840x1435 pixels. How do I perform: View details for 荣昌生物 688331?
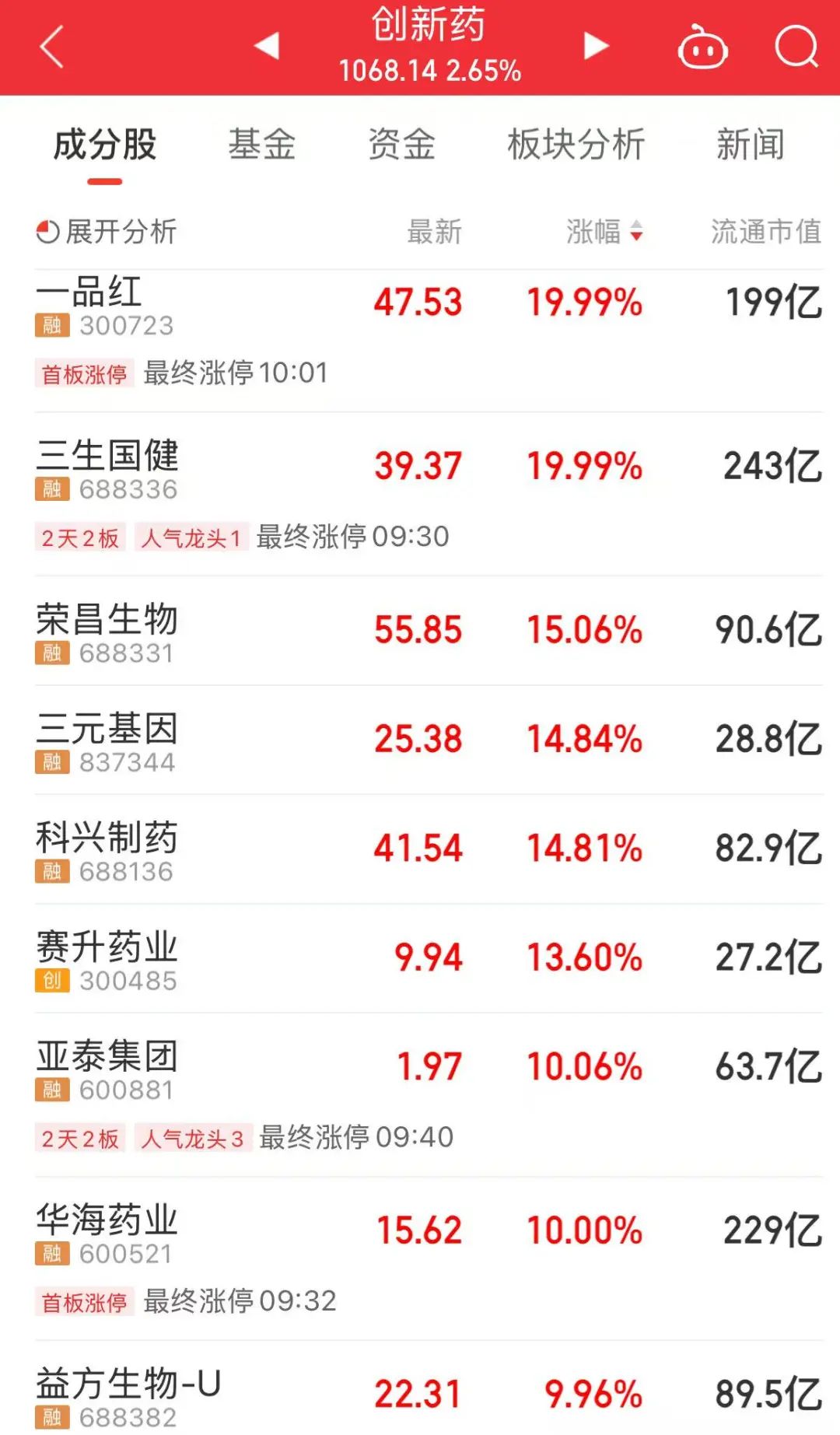pos(107,632)
